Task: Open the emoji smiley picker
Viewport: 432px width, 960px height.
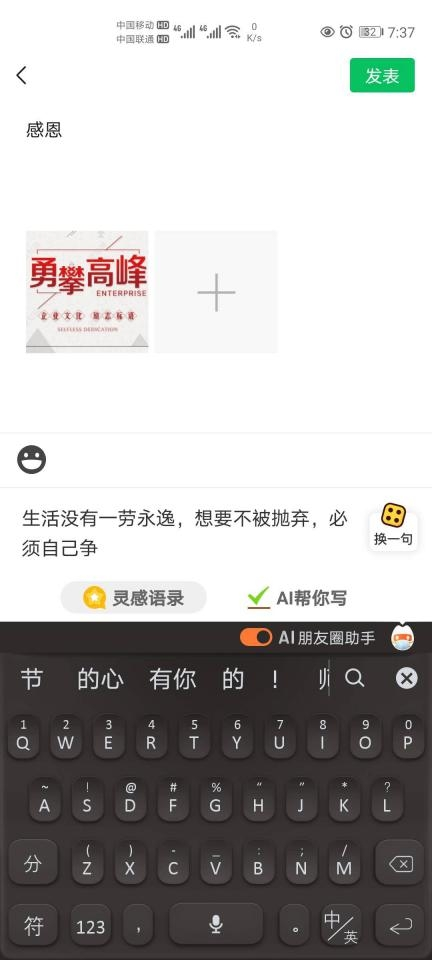Action: (x=31, y=460)
